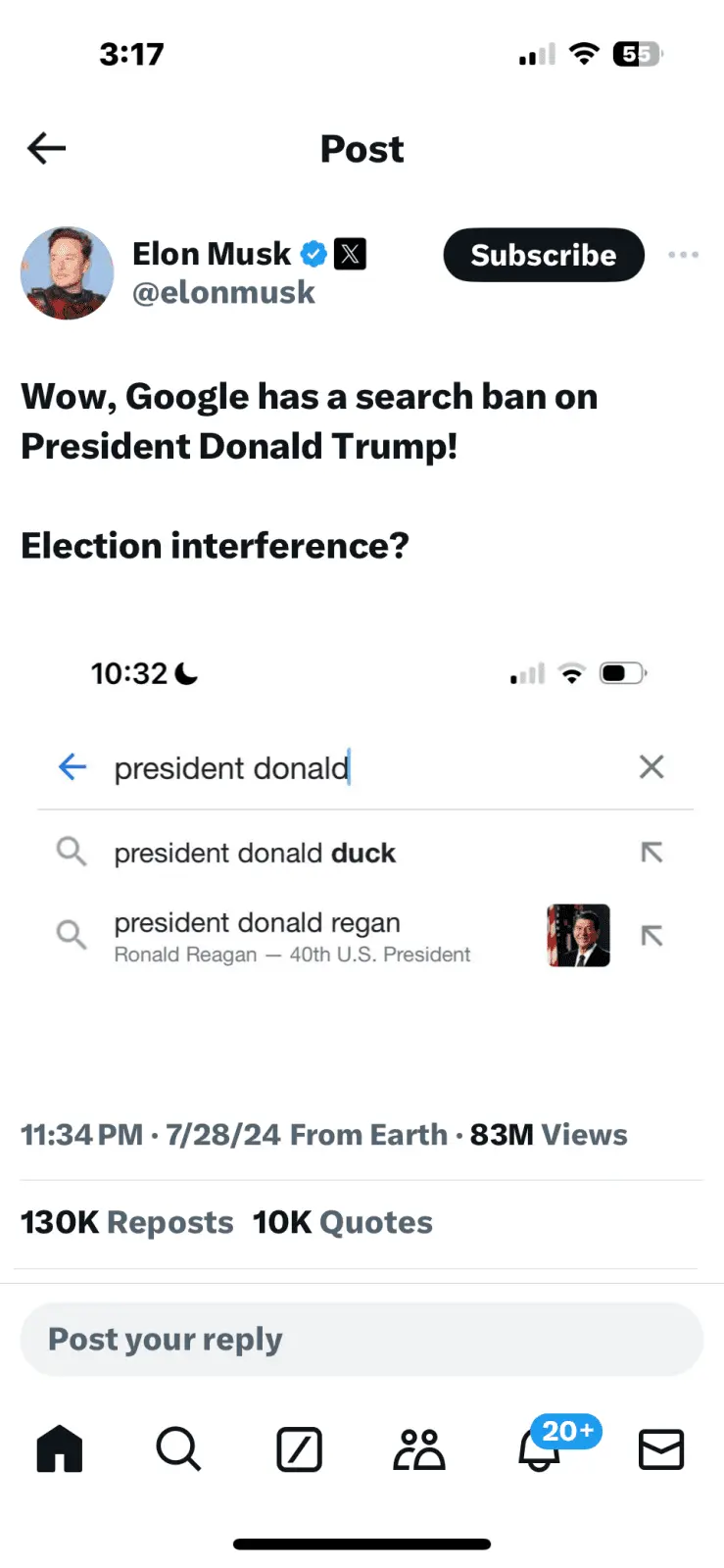Image resolution: width=724 pixels, height=1568 pixels.
Task: Open Elon Musk's profile picture
Action: [67, 273]
